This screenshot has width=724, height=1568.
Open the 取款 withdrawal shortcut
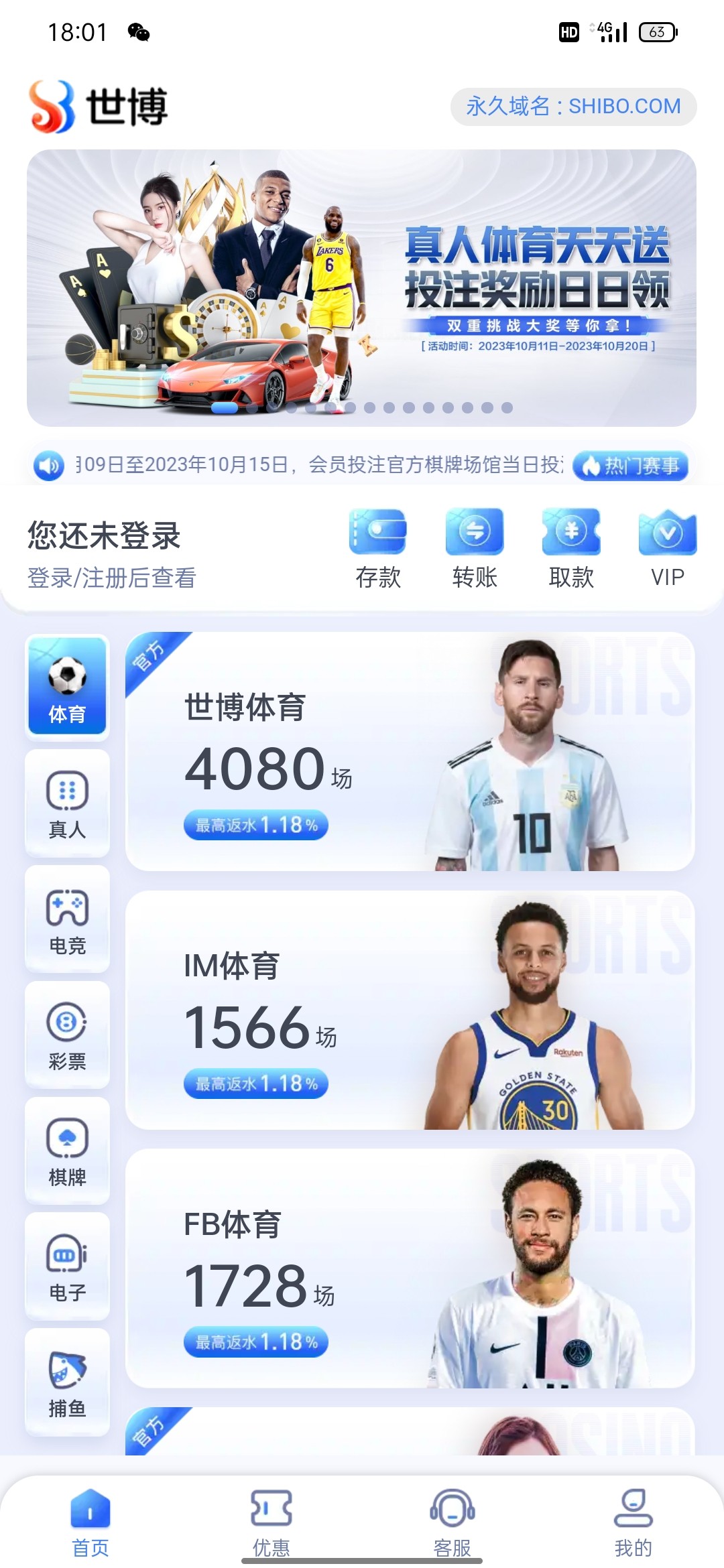pyautogui.click(x=571, y=548)
